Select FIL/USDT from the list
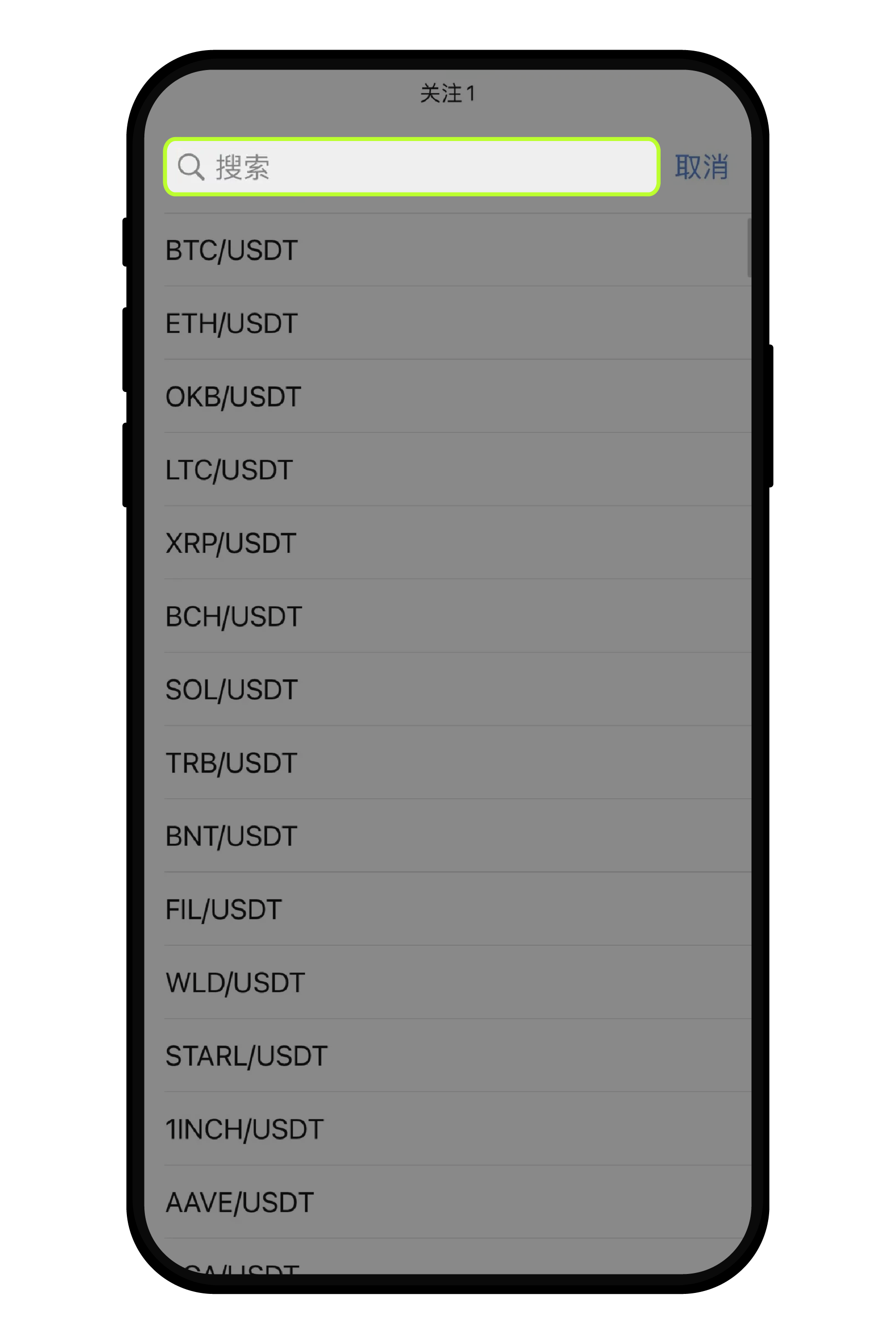The height and width of the screenshot is (1344, 896). [x=224, y=909]
